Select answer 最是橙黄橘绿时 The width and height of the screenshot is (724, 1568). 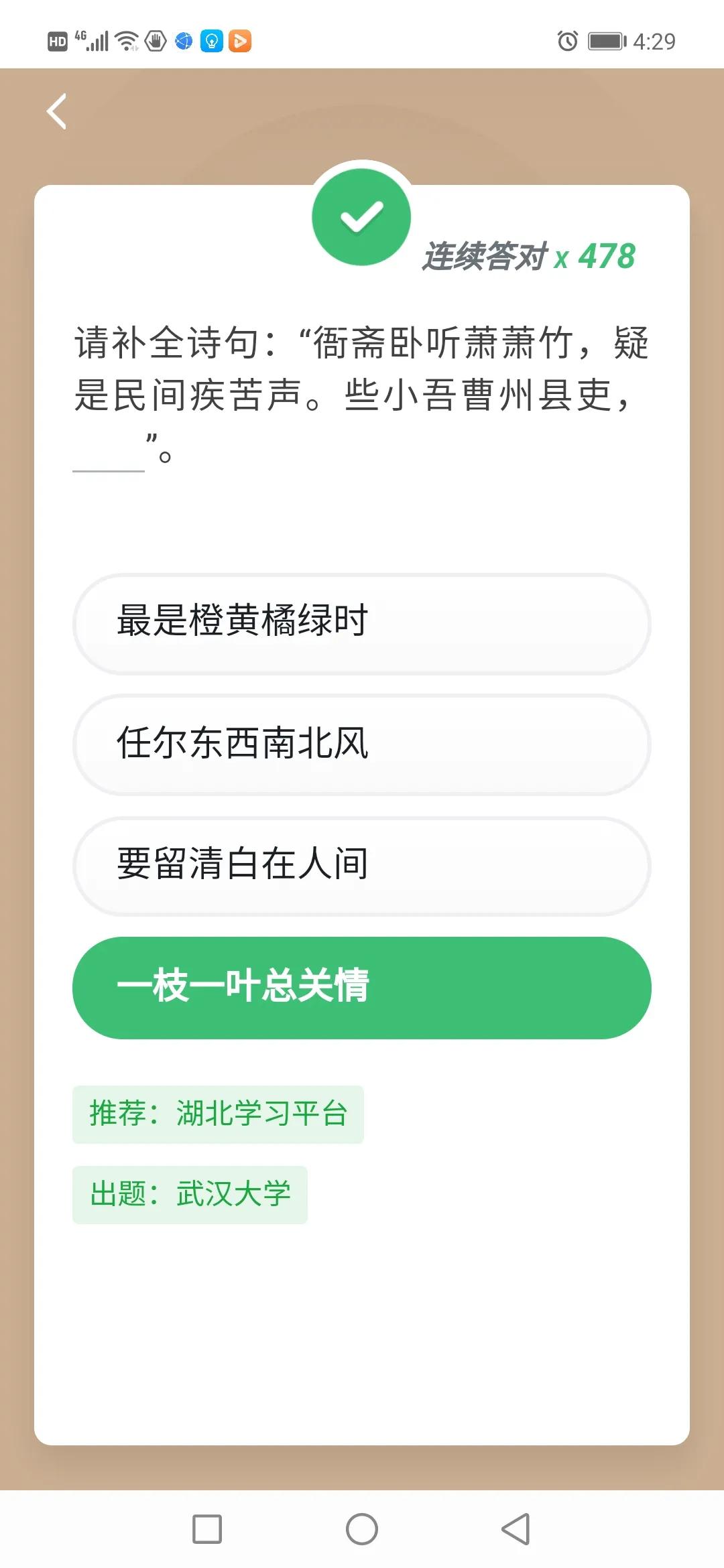(x=362, y=623)
